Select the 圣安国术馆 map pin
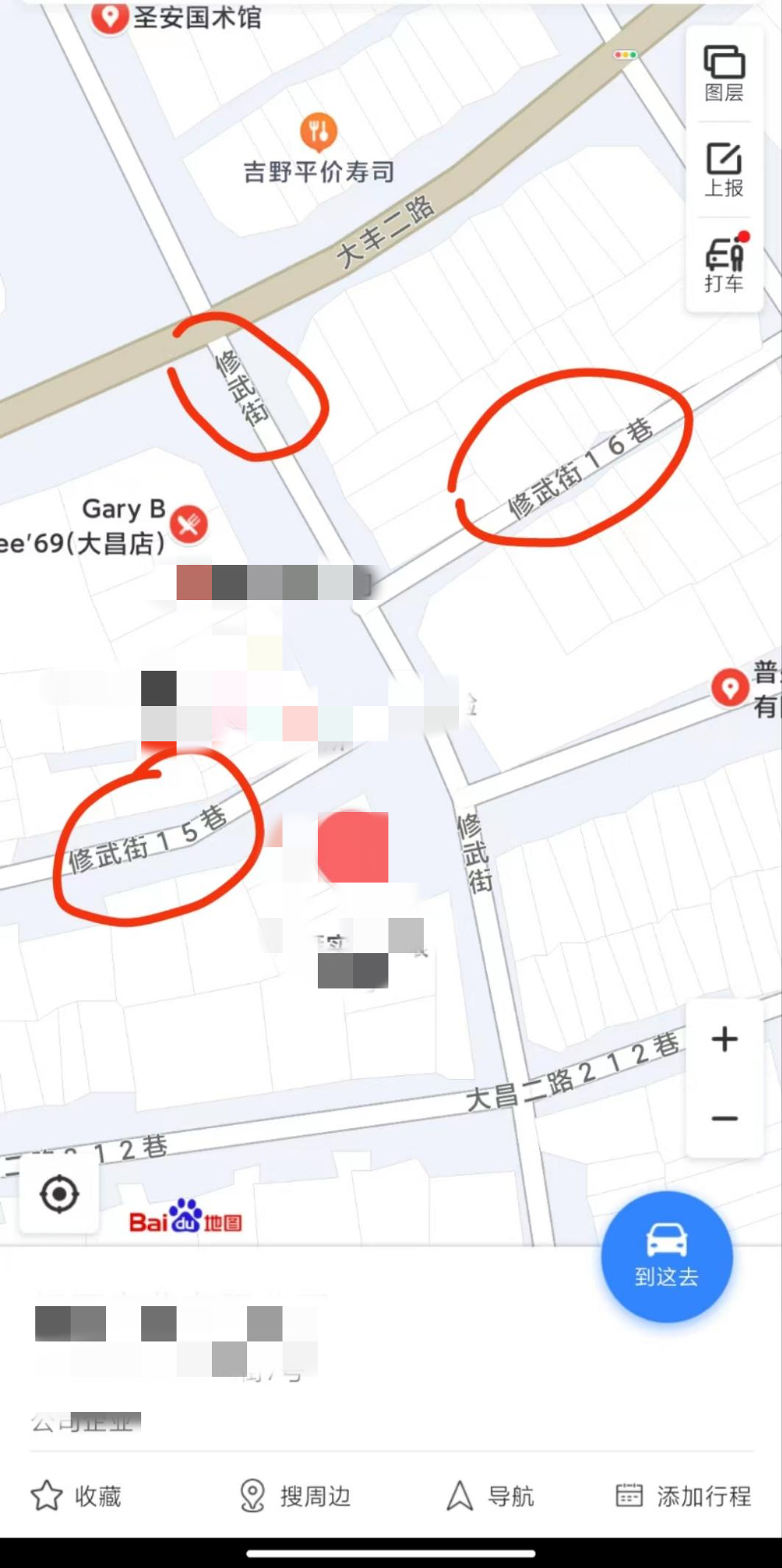This screenshot has width=782, height=1568. click(x=110, y=16)
